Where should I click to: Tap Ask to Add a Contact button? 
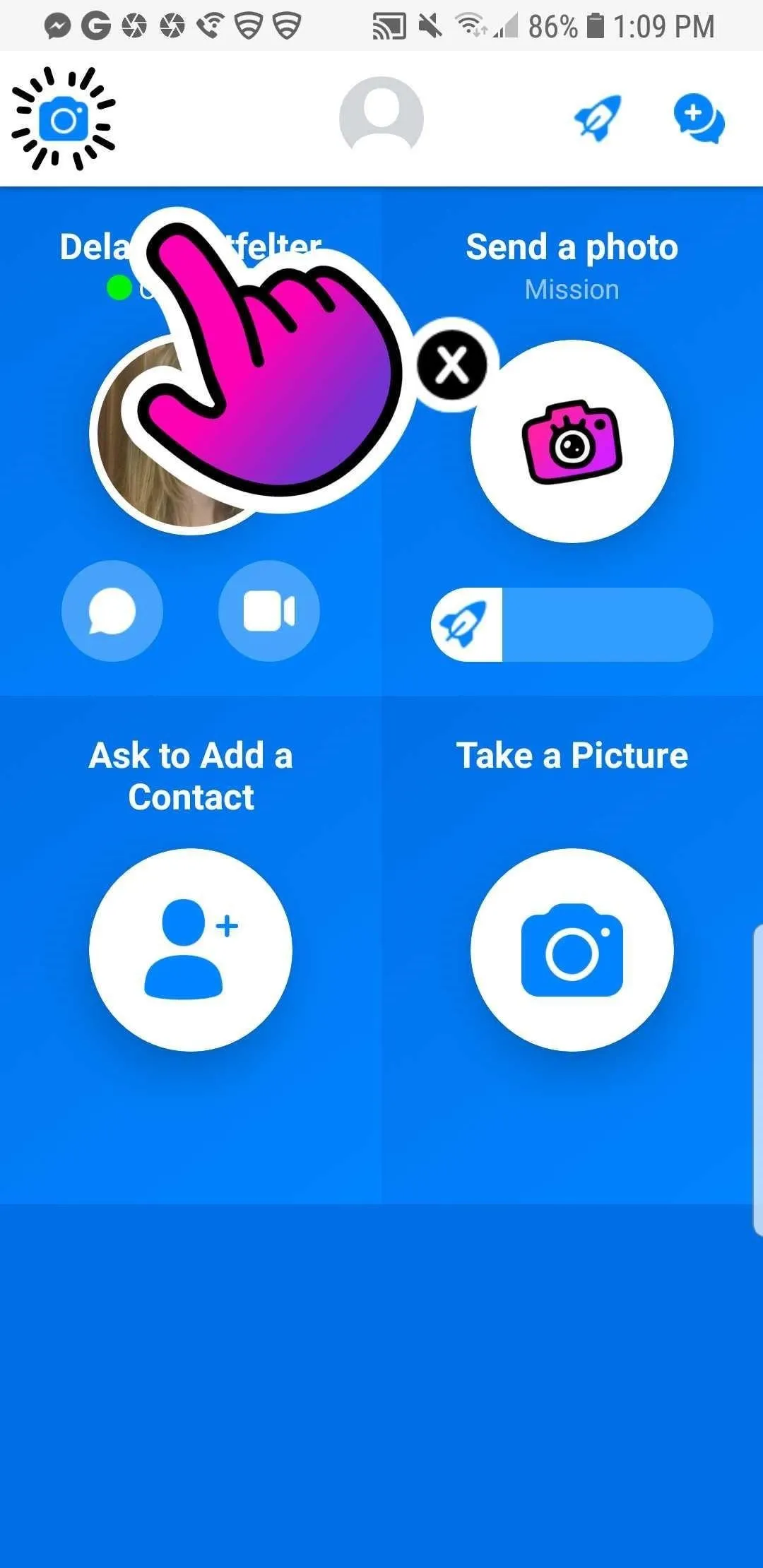(191, 950)
